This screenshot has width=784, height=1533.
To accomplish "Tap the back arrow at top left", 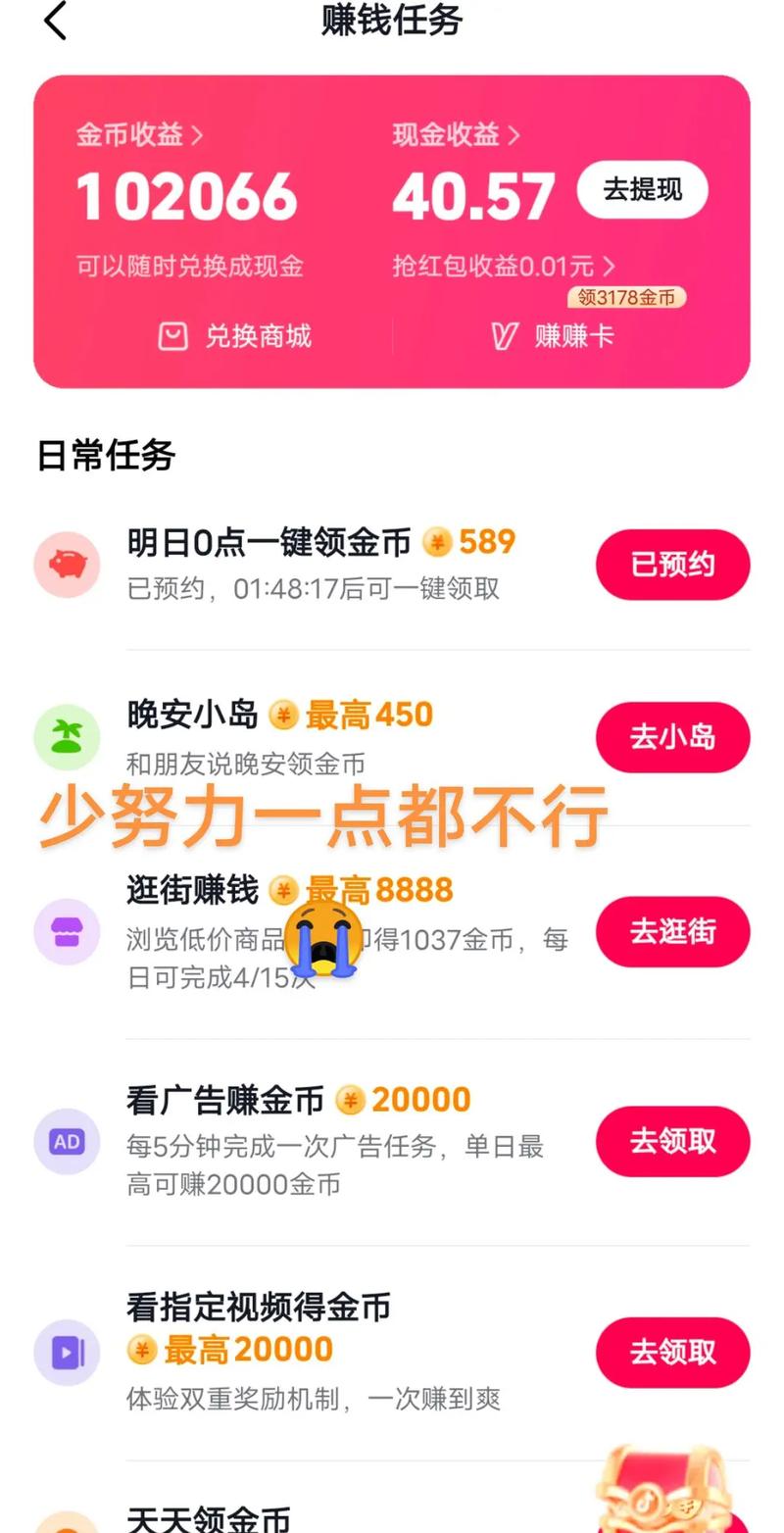I will 54,22.
